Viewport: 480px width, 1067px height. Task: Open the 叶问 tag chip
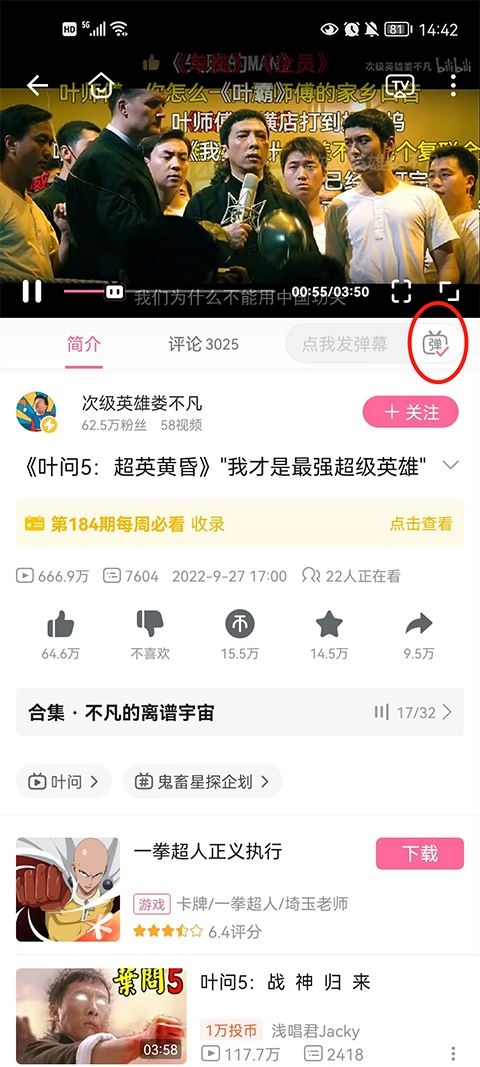63,782
